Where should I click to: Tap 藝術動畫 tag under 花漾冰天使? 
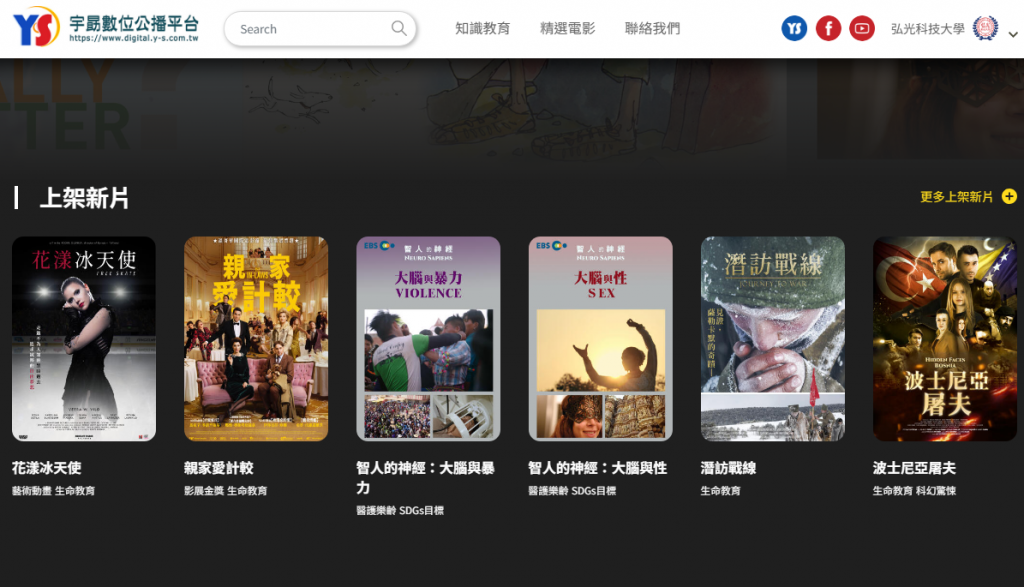point(31,491)
